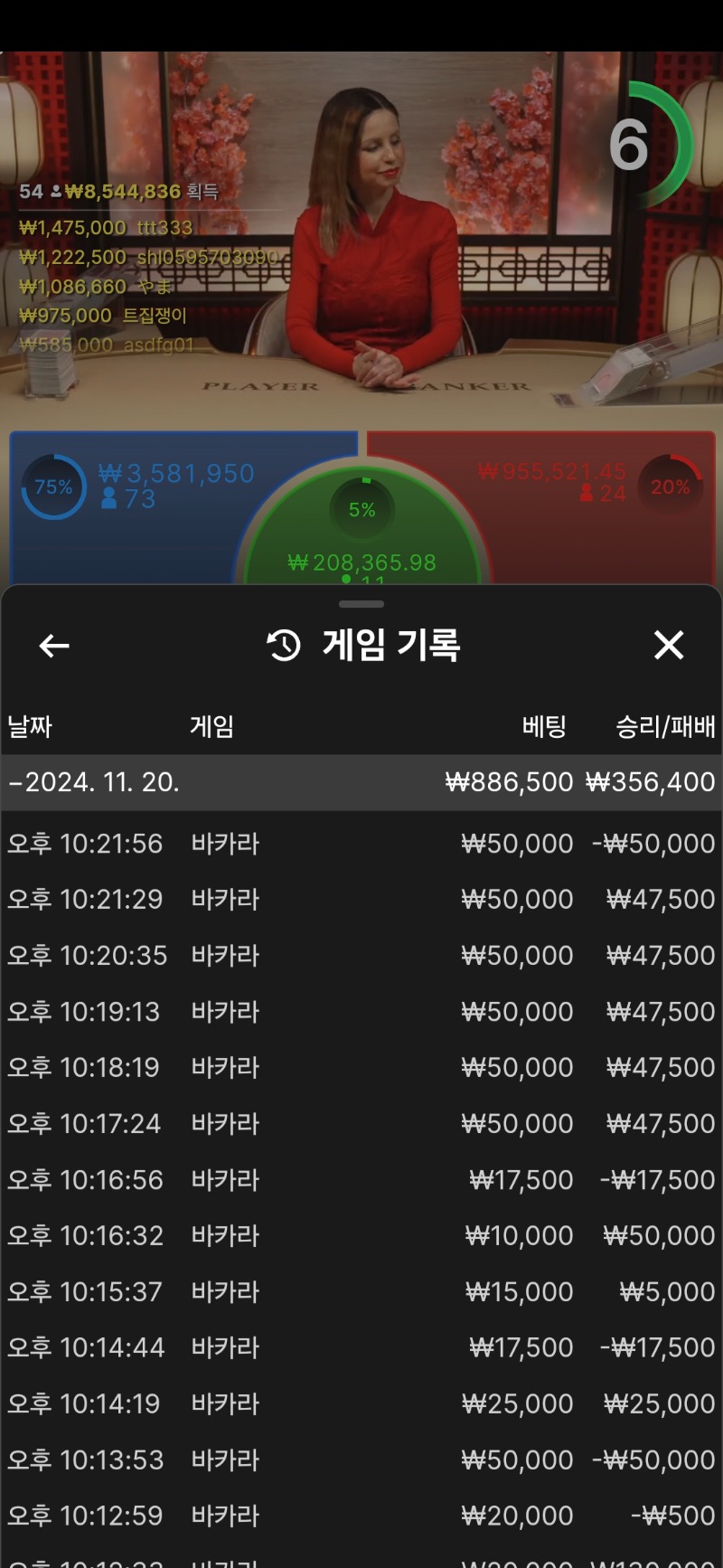This screenshot has height=1568, width=723.
Task: Go back from the 게임 기록 panel
Action: click(x=54, y=646)
